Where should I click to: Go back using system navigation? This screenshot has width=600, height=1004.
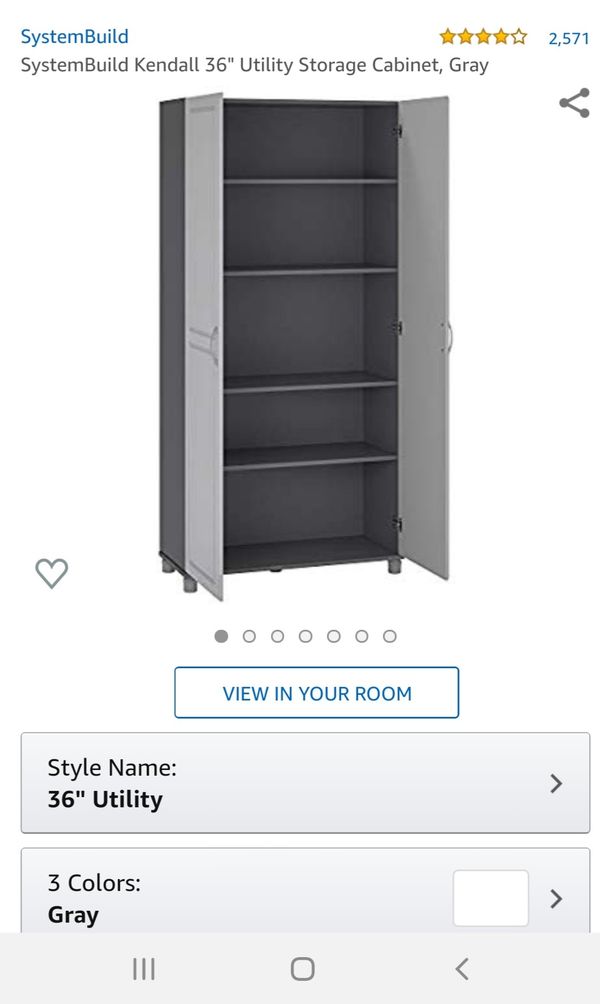462,969
